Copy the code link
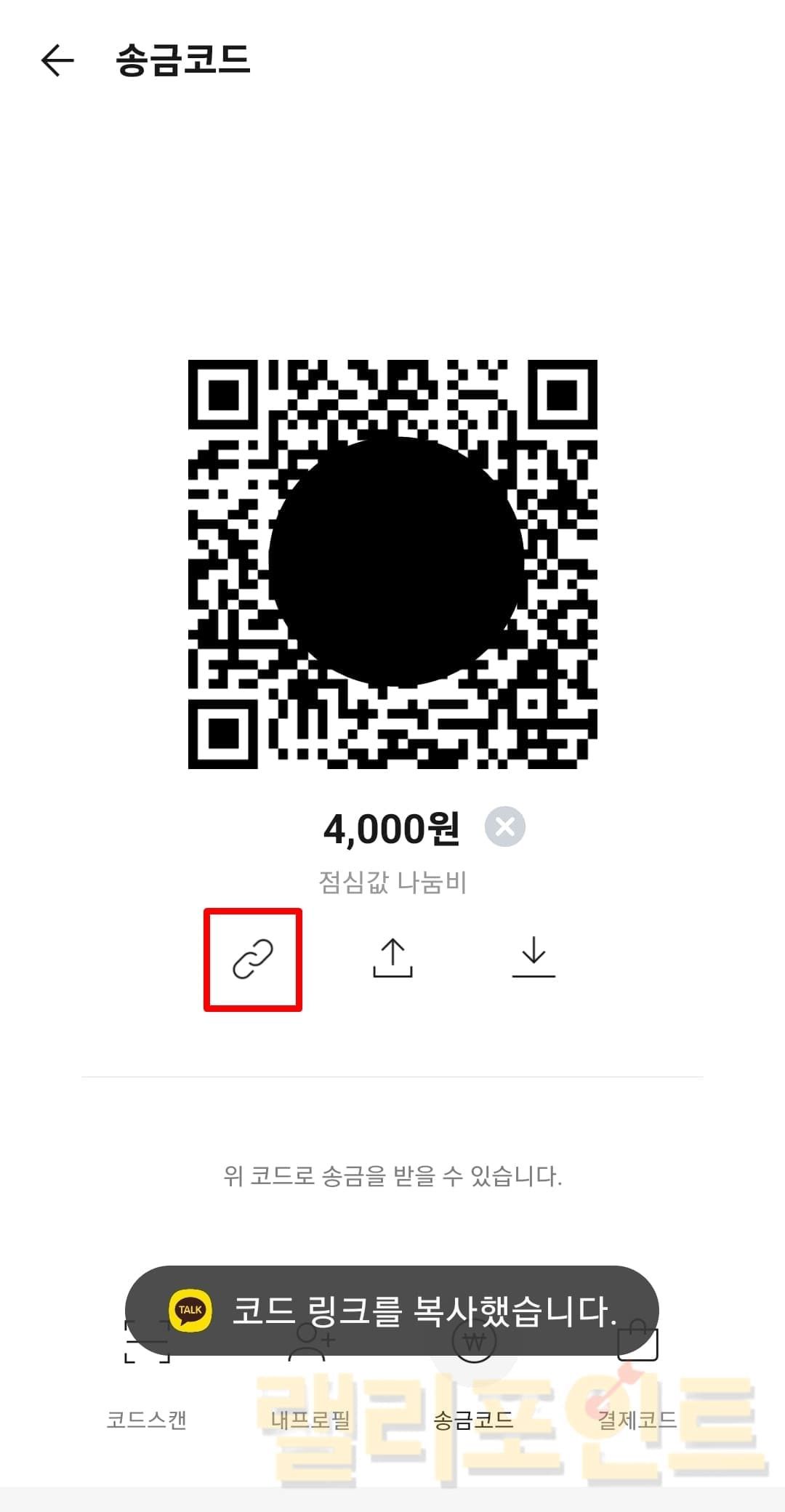Screen dimensions: 785x1512 [x=252, y=959]
